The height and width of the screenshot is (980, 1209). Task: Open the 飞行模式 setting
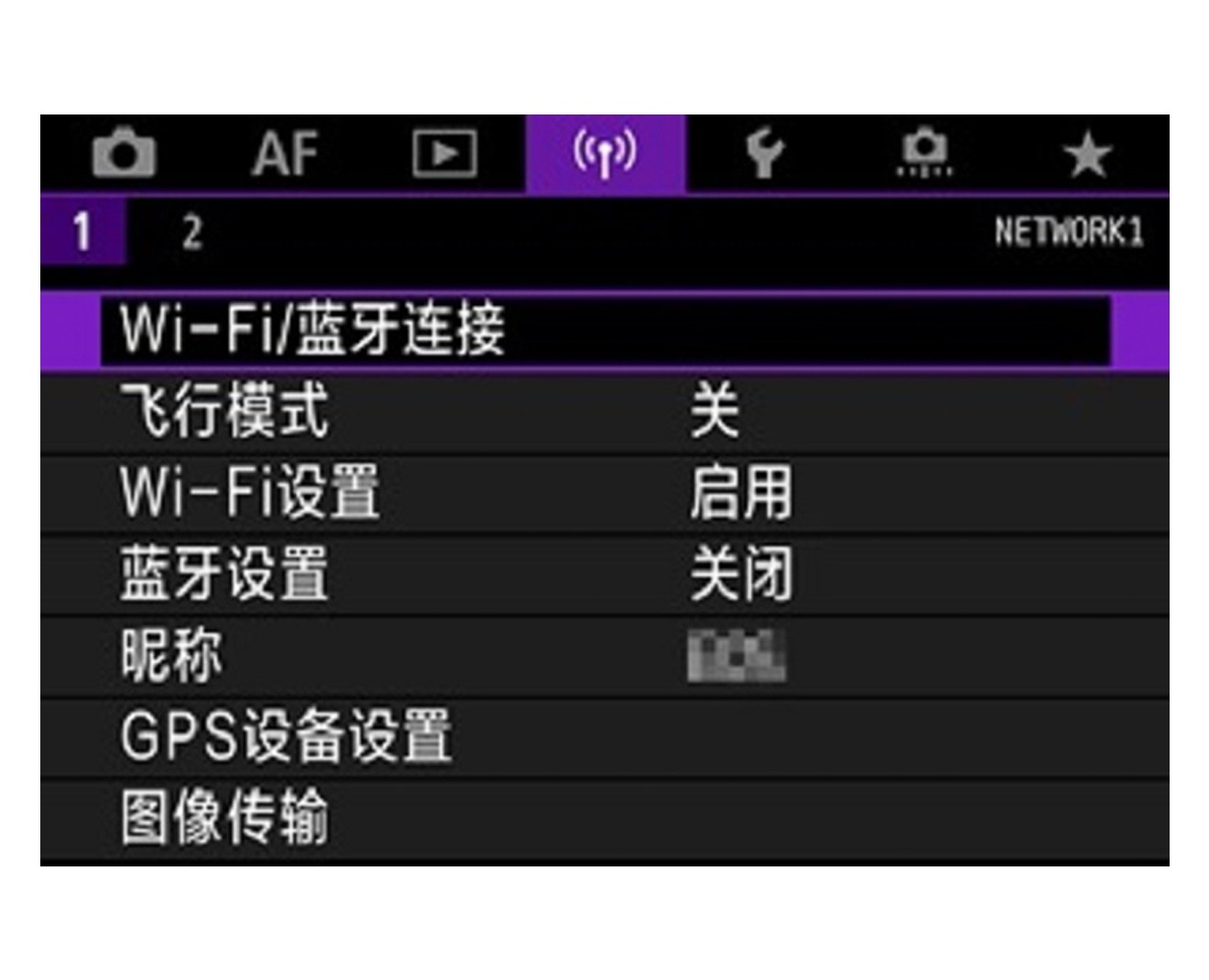click(x=604, y=411)
